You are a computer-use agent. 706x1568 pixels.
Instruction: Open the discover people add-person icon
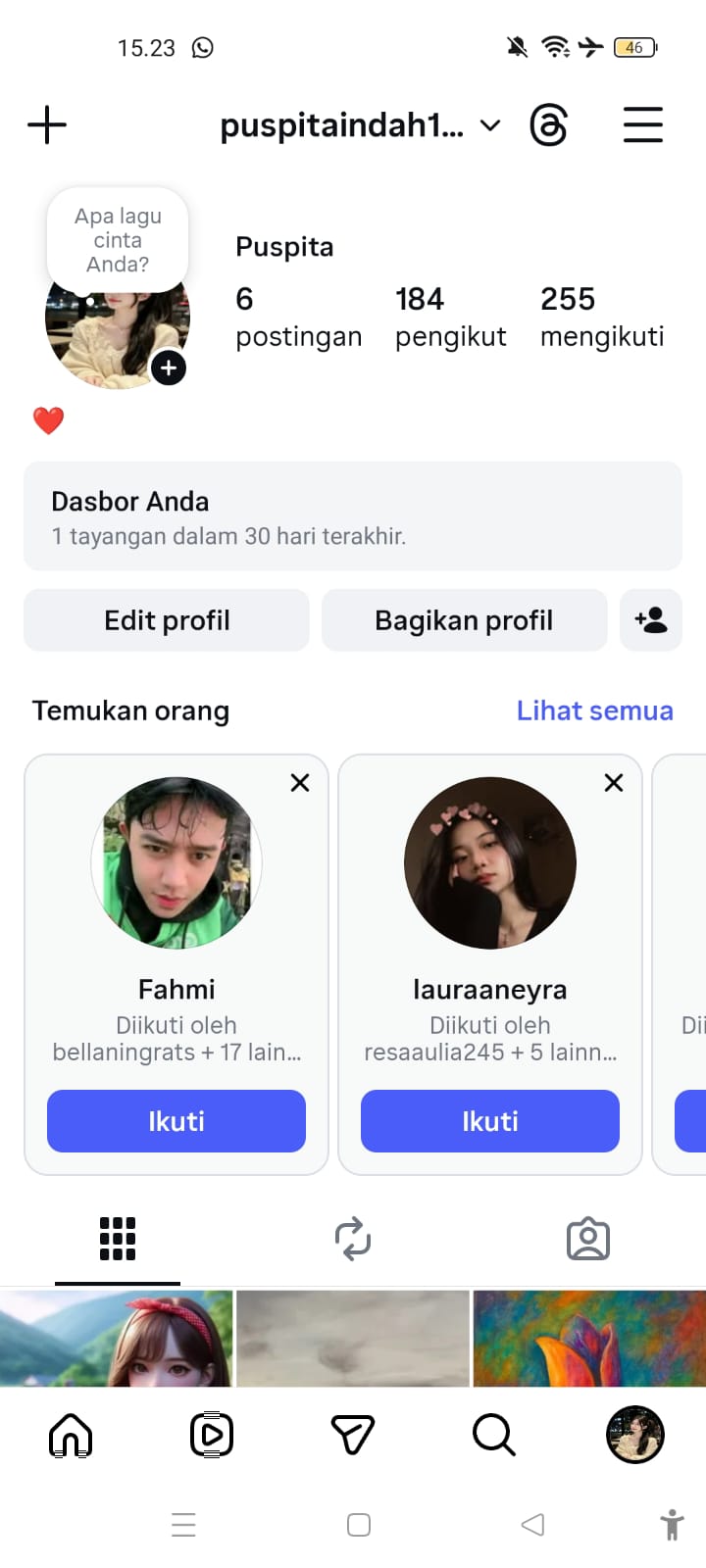[x=651, y=620]
